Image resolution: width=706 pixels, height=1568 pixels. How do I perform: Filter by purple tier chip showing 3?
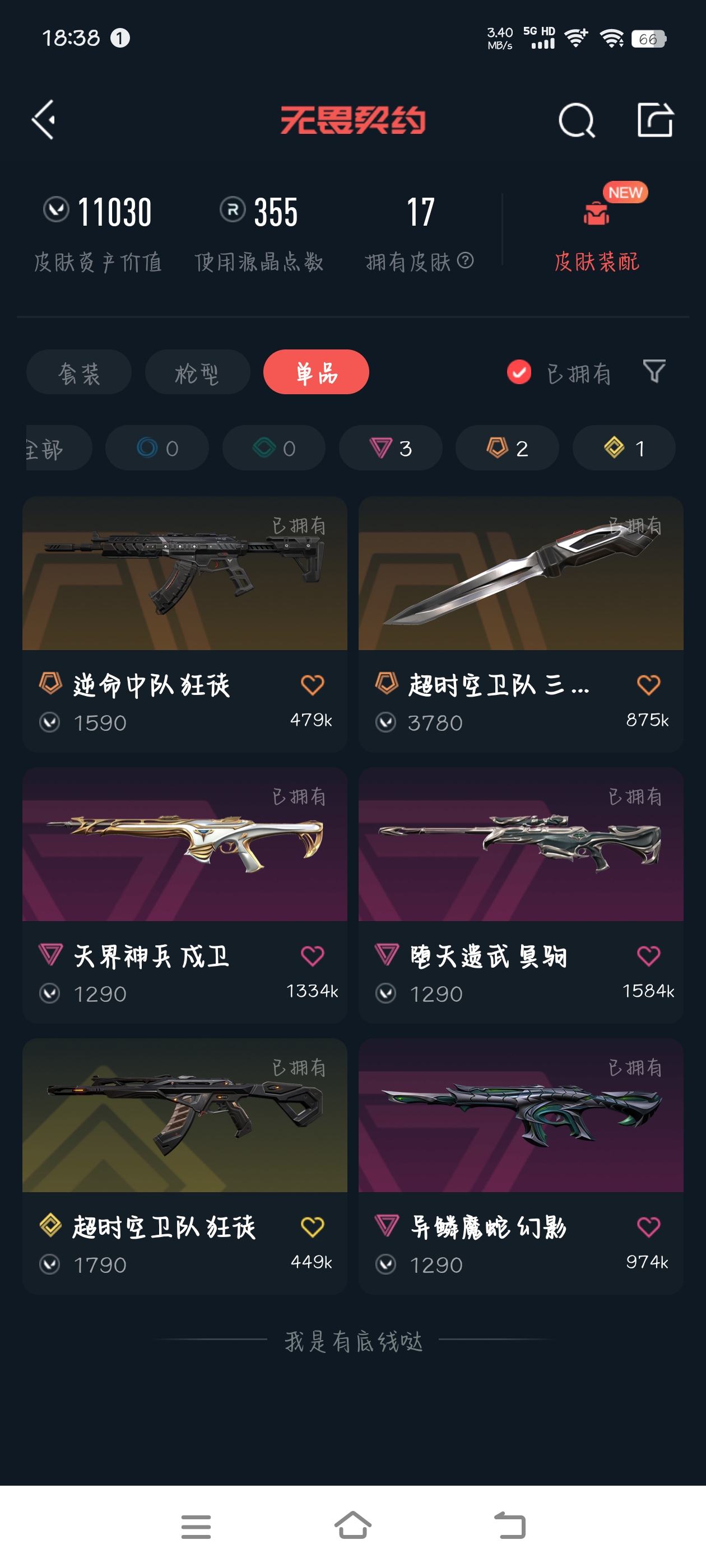tap(391, 448)
